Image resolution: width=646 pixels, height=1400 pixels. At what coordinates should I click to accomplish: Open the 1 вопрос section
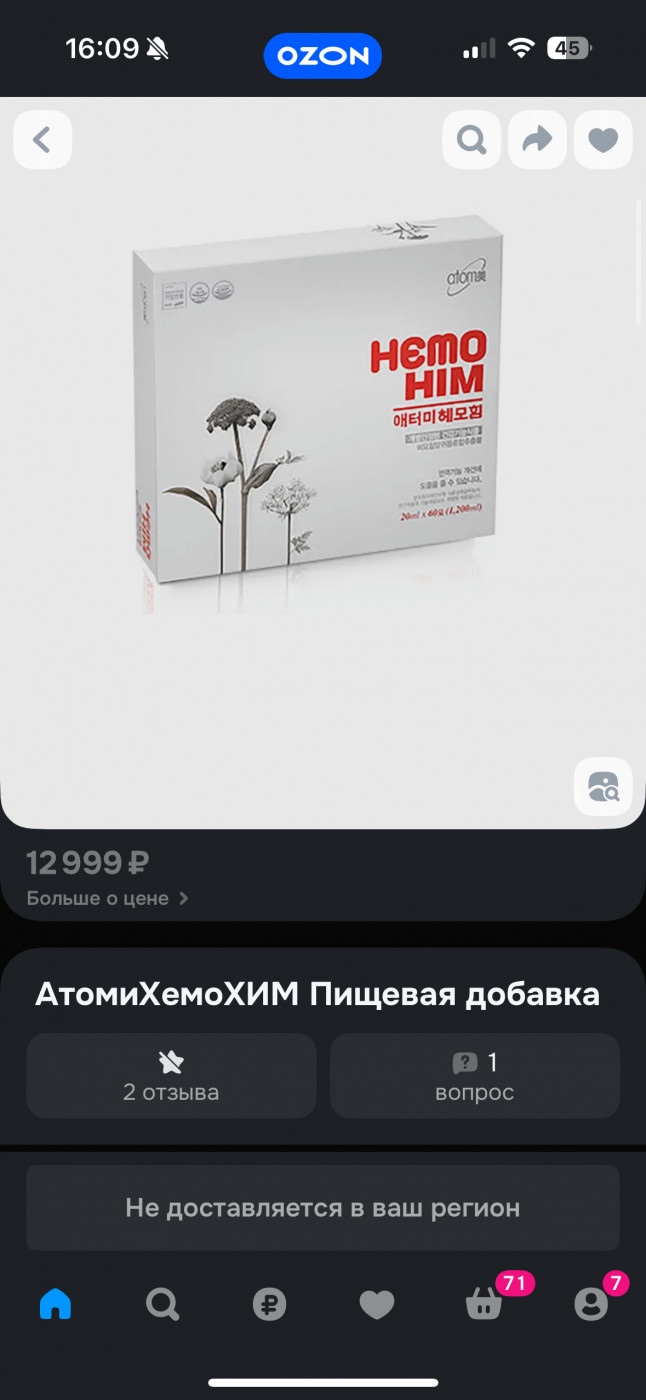[475, 1075]
